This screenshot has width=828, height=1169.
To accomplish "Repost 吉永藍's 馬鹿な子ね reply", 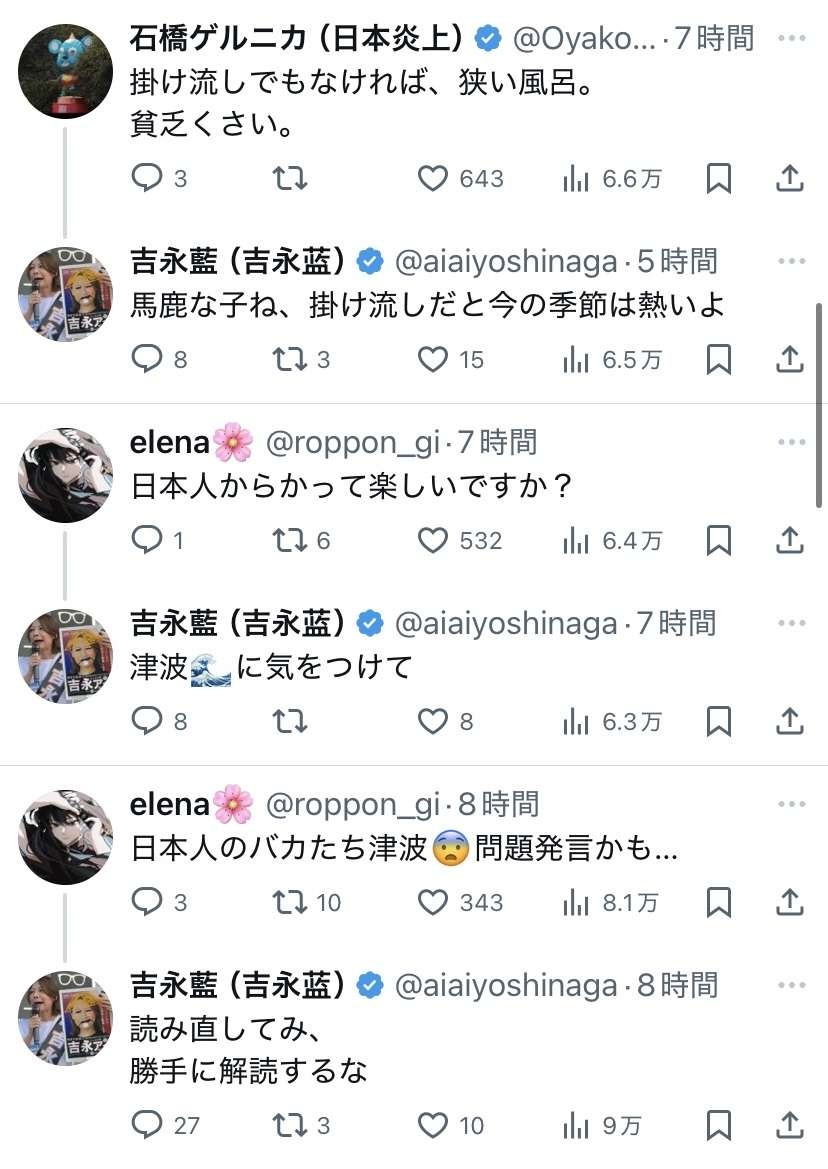I will pyautogui.click(x=290, y=359).
